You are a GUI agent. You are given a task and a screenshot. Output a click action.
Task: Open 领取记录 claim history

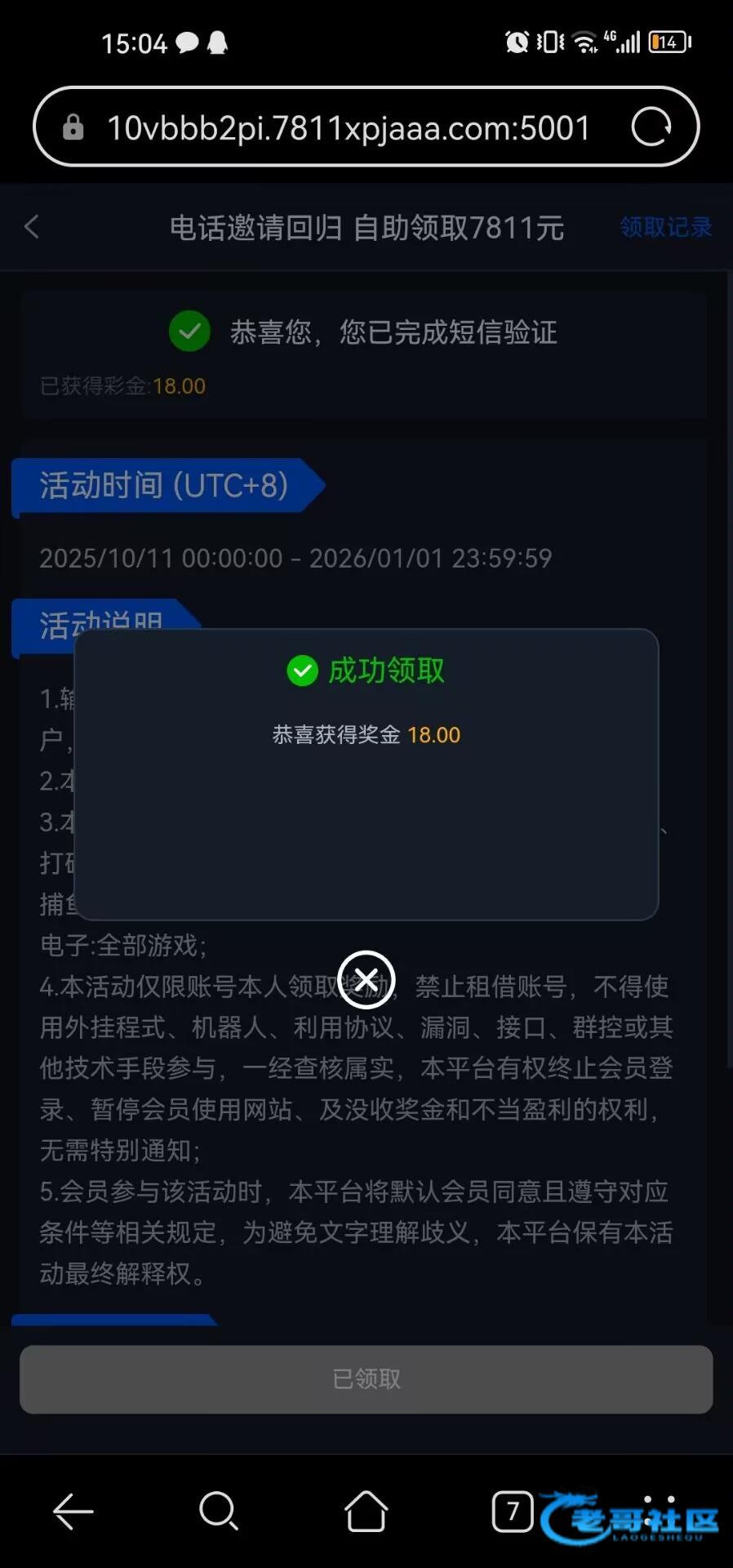[x=665, y=227]
